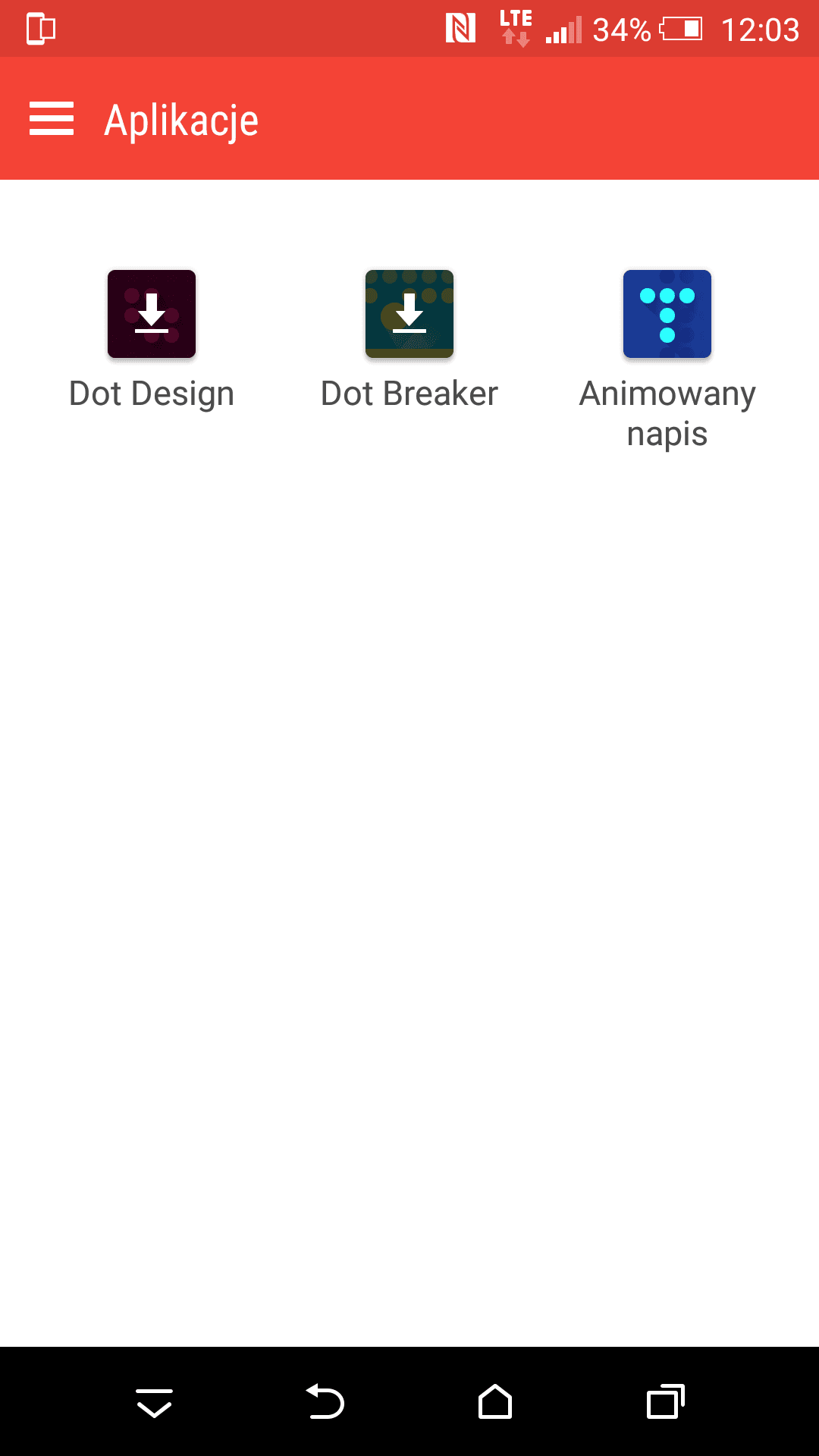819x1456 pixels.
Task: Download the Dot Design app
Action: [152, 314]
